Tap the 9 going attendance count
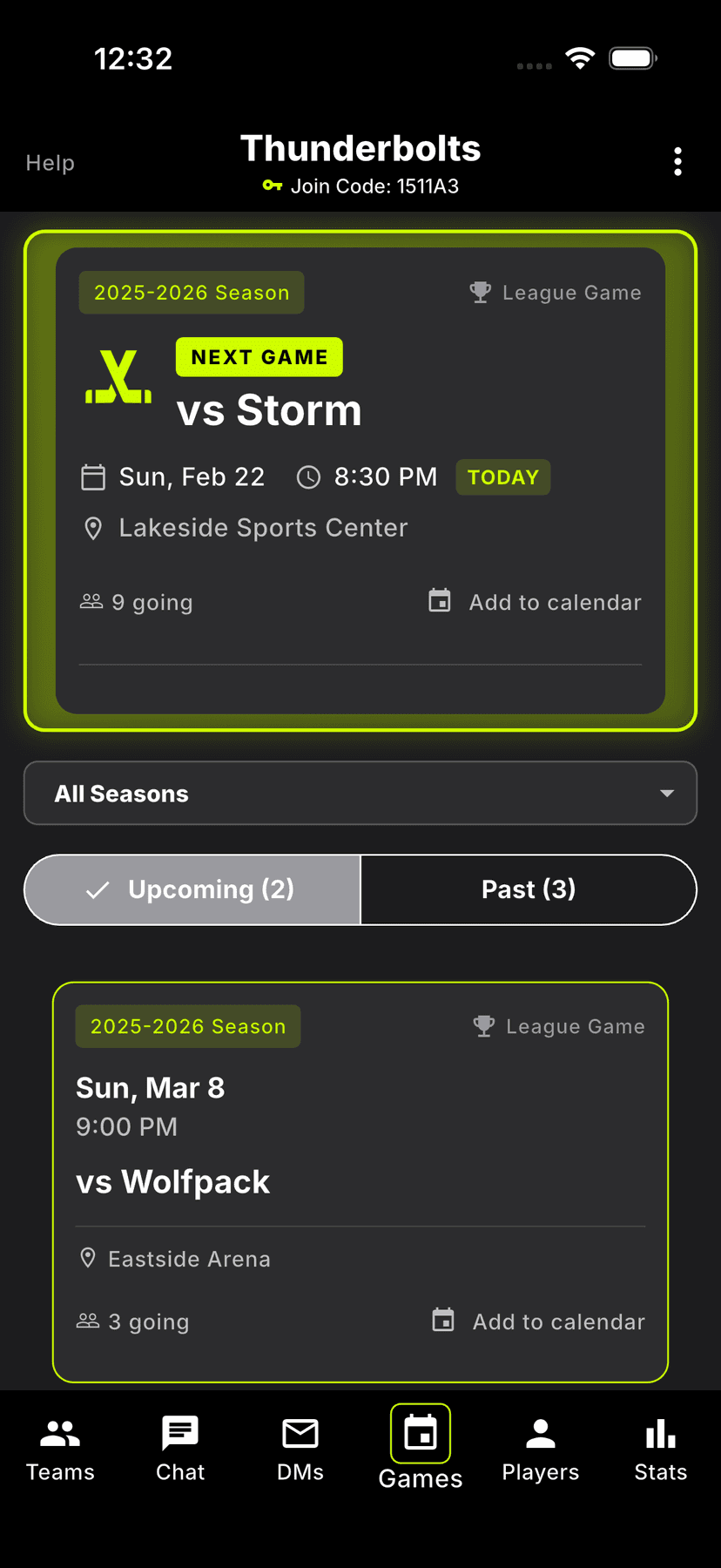This screenshot has width=721, height=1568. click(136, 602)
